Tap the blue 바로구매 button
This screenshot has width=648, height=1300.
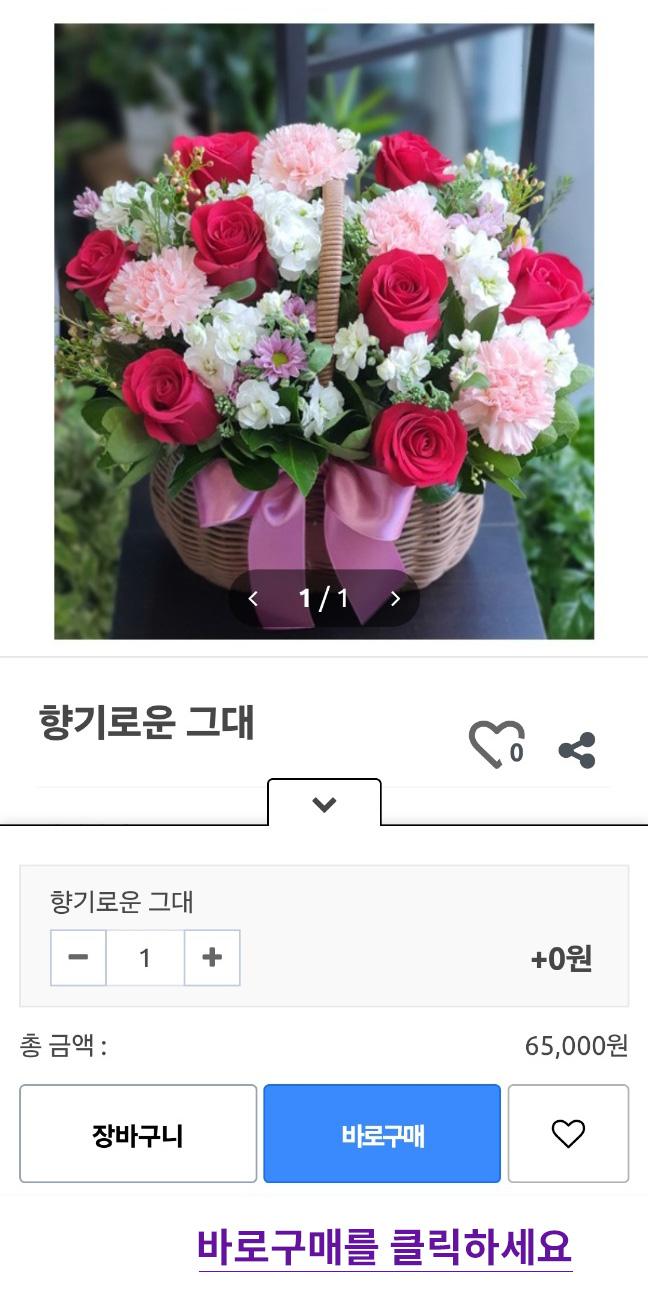[x=382, y=1134]
